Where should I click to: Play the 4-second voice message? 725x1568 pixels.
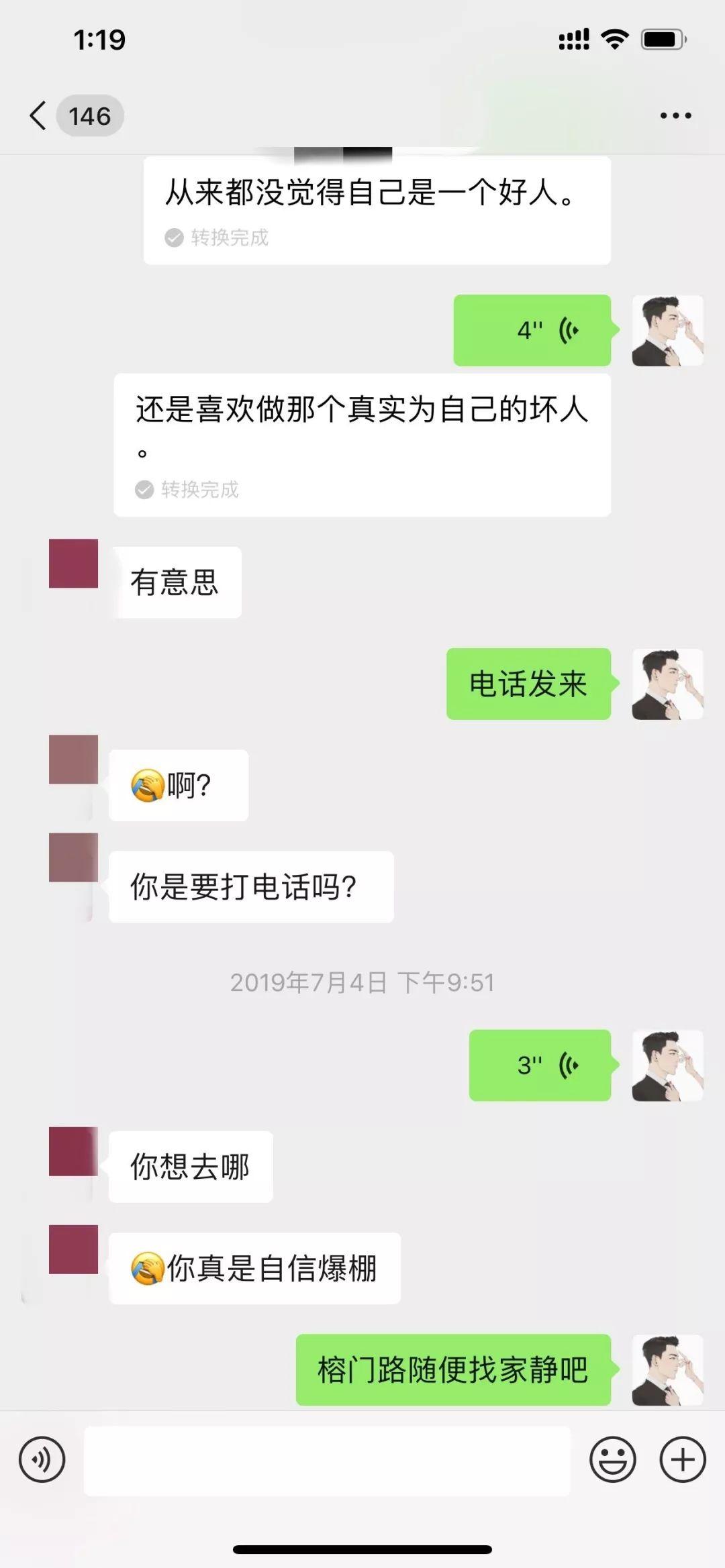click(x=532, y=330)
